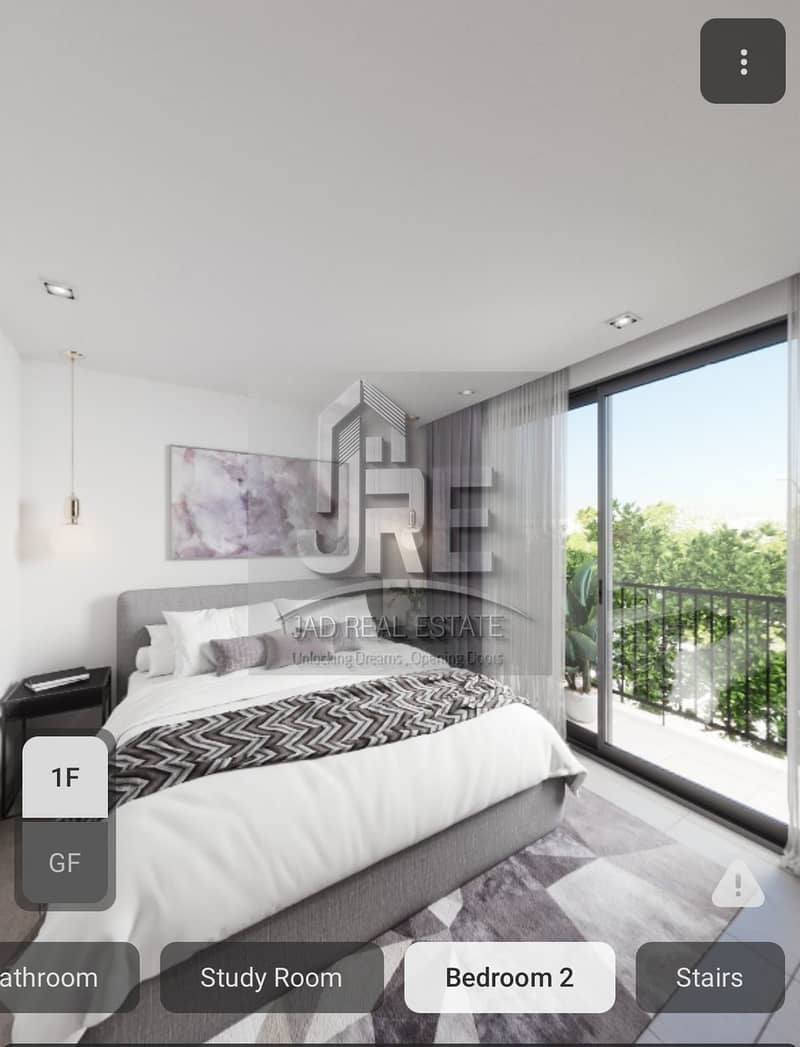Image resolution: width=800 pixels, height=1047 pixels.
Task: Tap the warning triangle icon
Action: [738, 884]
